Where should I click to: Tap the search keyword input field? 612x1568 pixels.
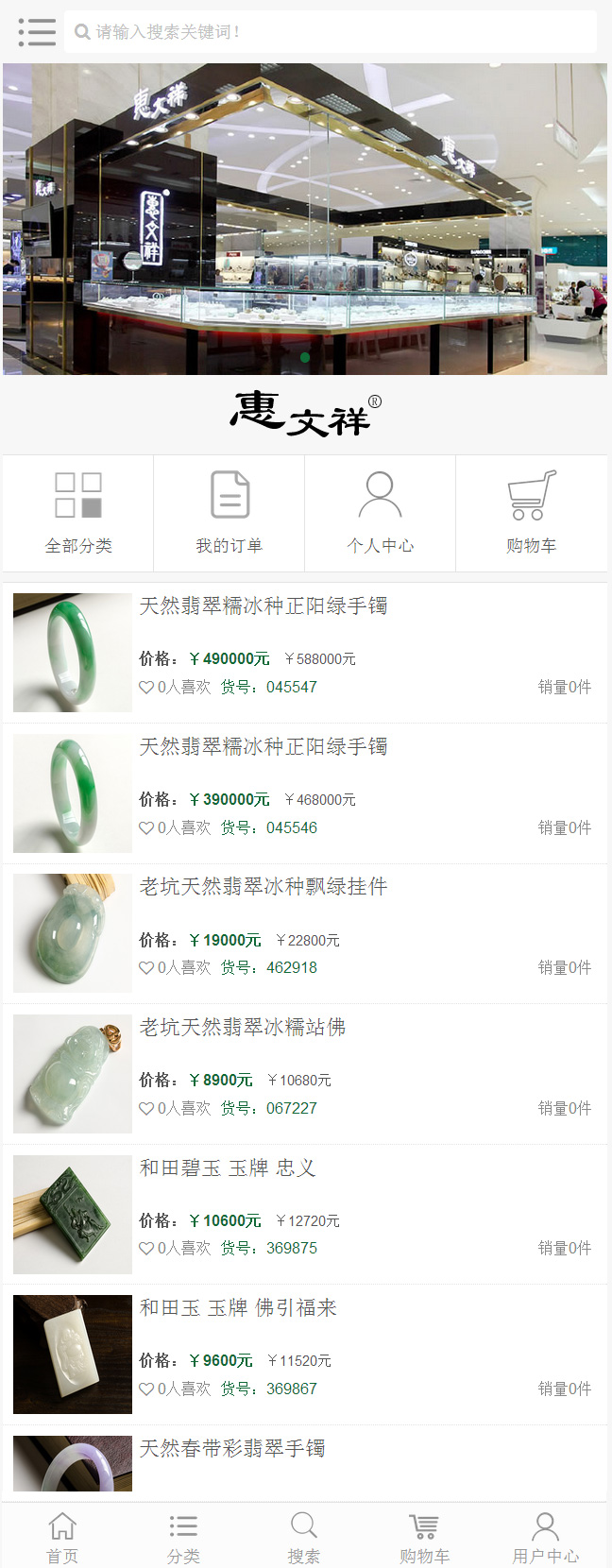pyautogui.click(x=331, y=32)
